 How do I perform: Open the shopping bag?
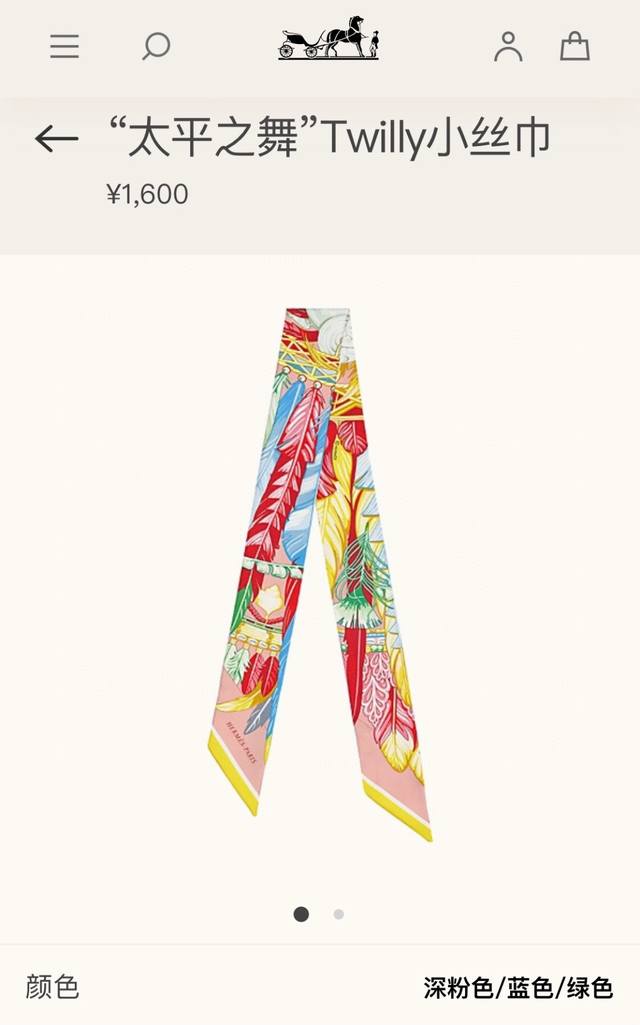pos(574,46)
